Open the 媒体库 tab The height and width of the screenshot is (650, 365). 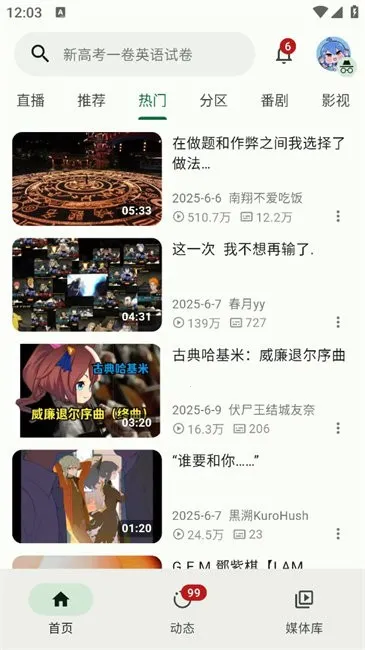304,609
